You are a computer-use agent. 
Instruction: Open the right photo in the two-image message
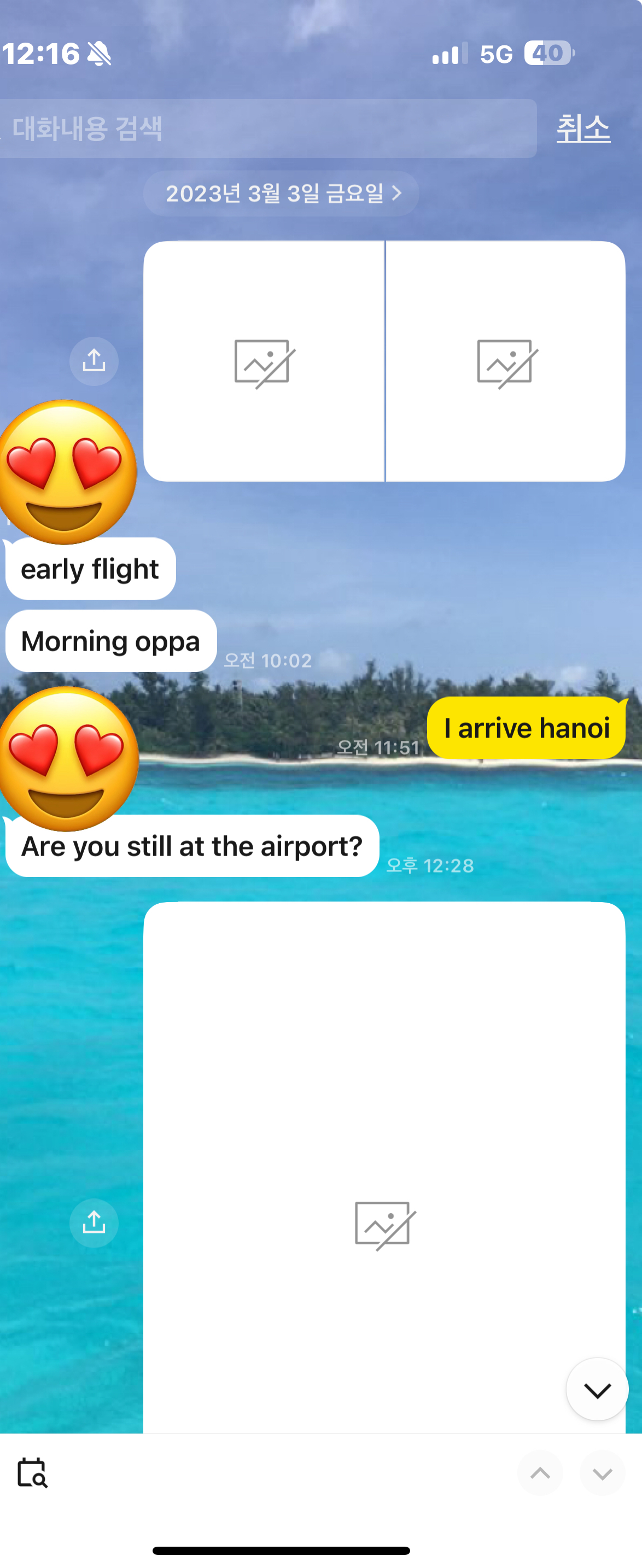(x=505, y=361)
